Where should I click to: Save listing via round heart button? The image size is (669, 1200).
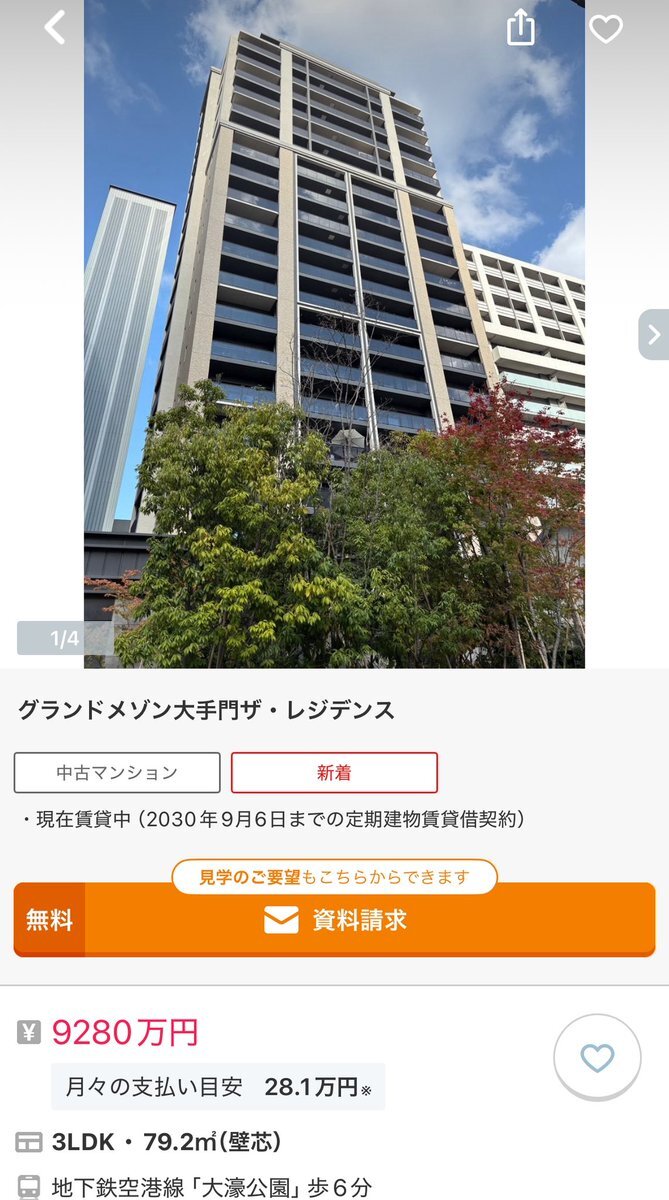click(x=597, y=1058)
